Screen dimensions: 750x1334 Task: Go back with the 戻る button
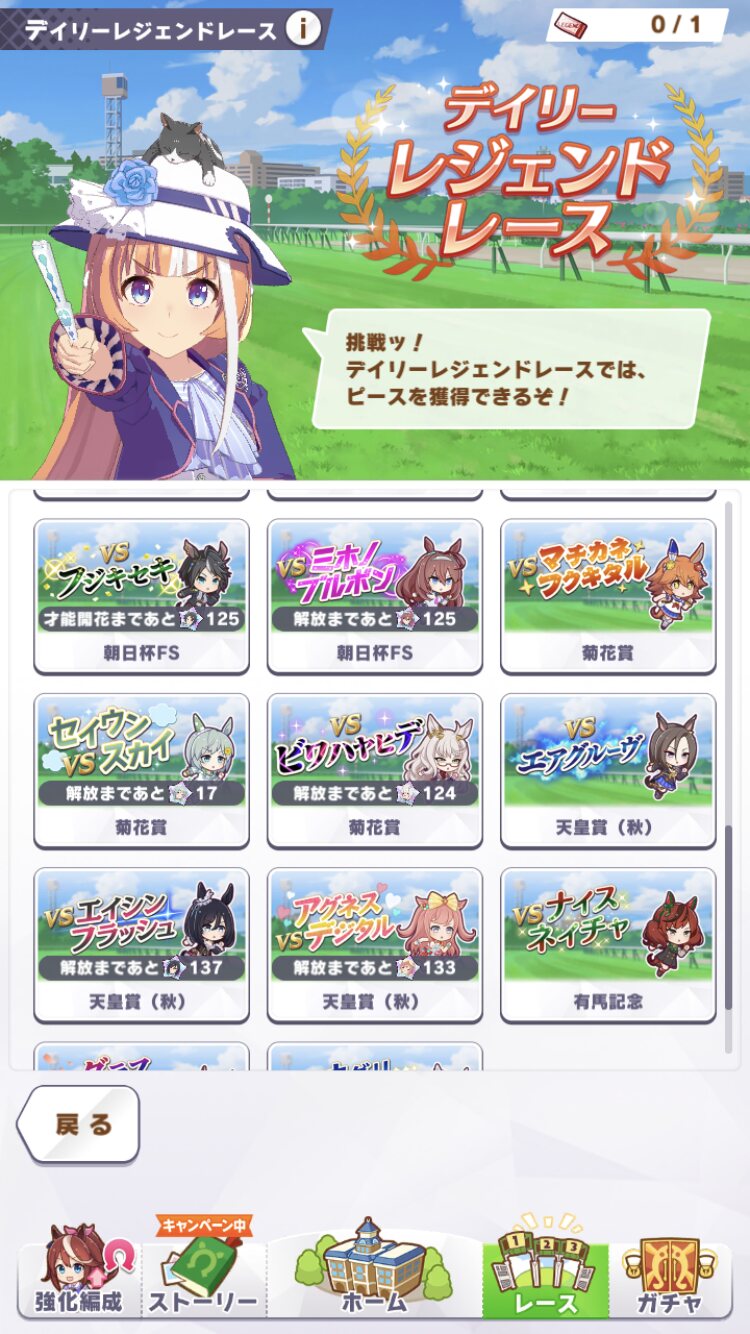point(78,1124)
